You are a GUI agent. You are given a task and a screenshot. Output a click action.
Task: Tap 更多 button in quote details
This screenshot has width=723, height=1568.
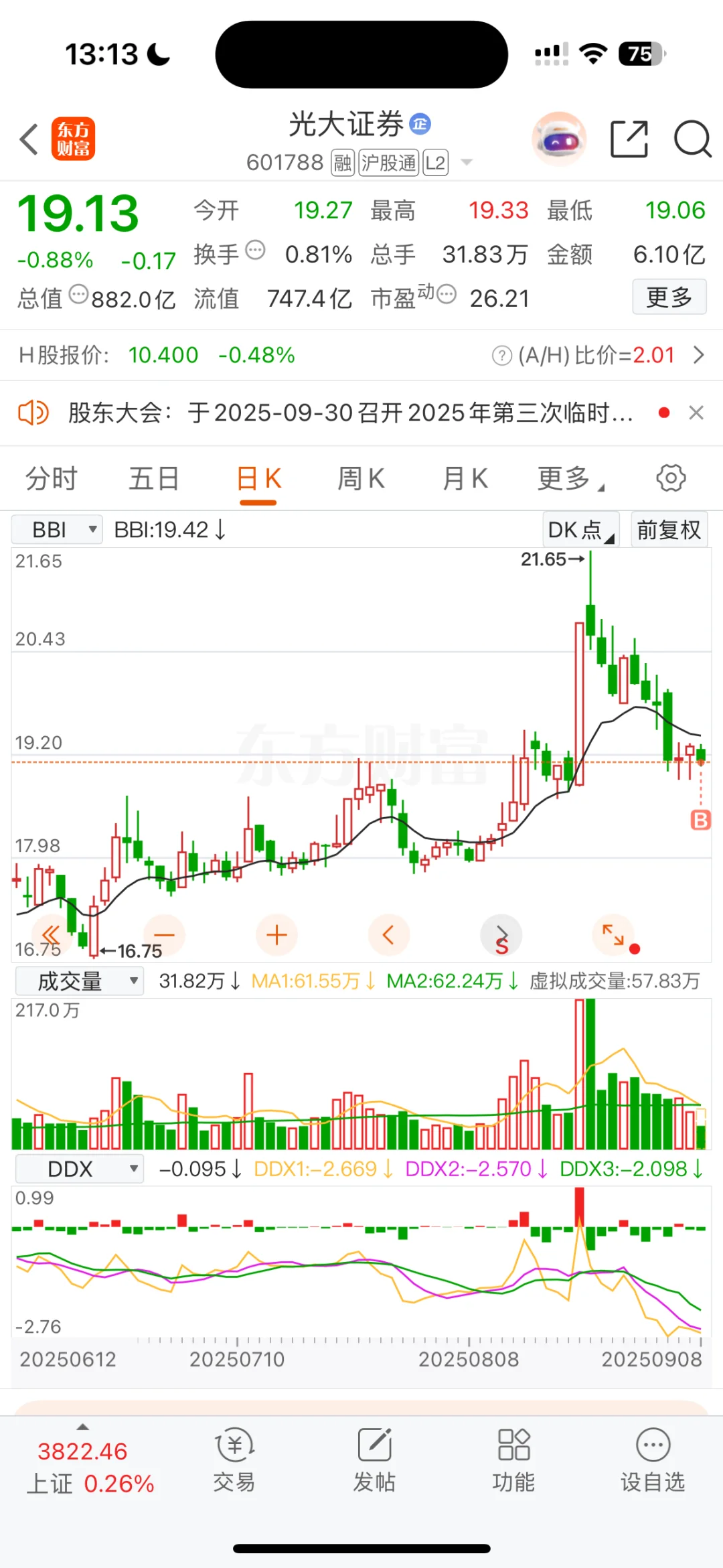(669, 297)
